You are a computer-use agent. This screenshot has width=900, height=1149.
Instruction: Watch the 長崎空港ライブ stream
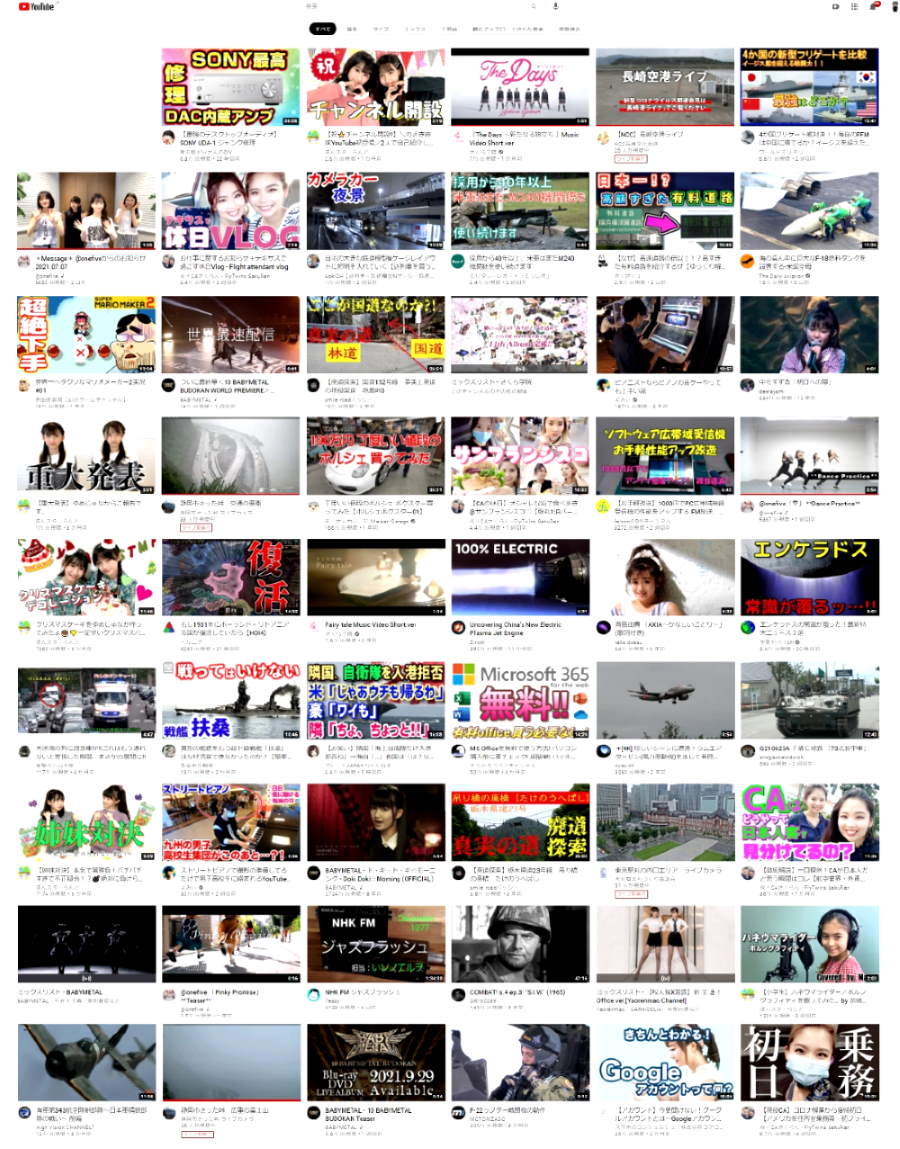point(665,87)
